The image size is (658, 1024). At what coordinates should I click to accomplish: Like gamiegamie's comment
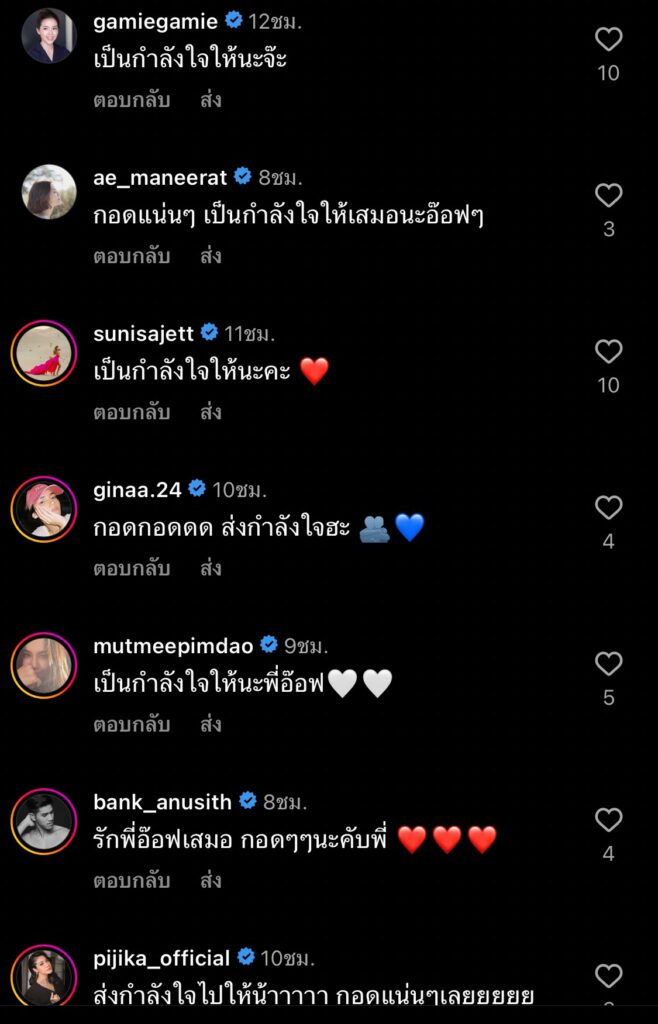coord(608,40)
